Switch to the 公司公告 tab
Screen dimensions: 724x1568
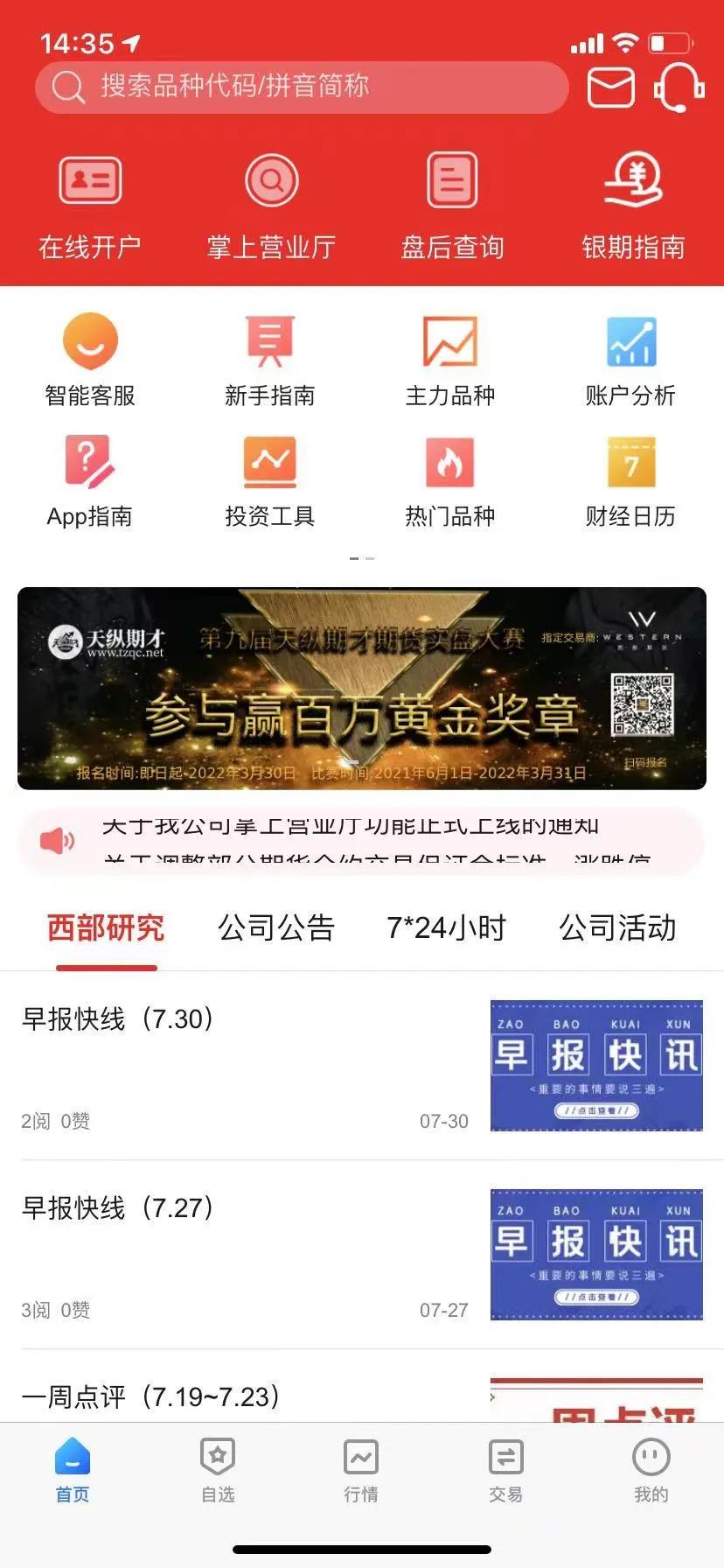pos(276,927)
